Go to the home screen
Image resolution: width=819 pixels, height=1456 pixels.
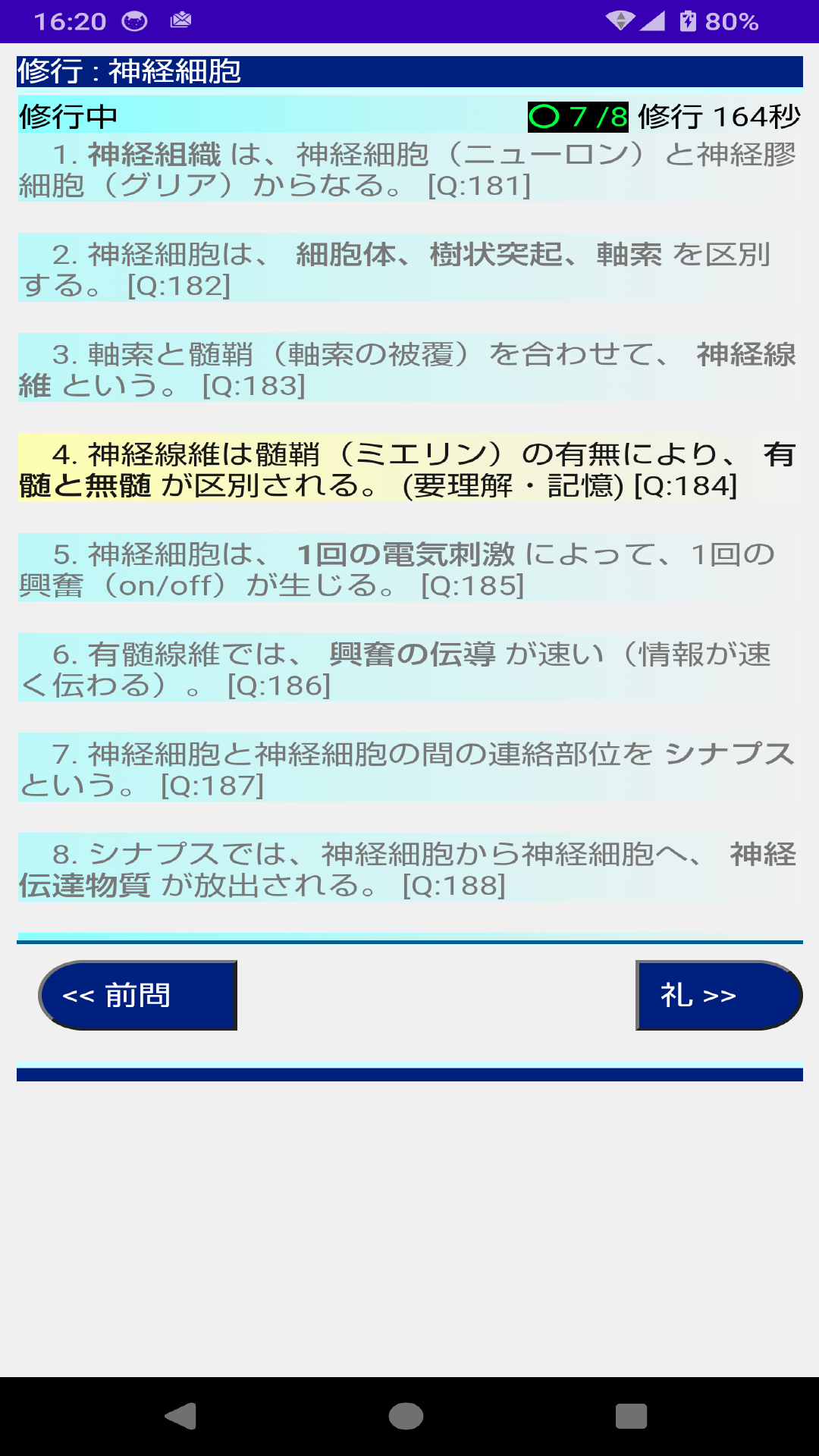pyautogui.click(x=406, y=1416)
